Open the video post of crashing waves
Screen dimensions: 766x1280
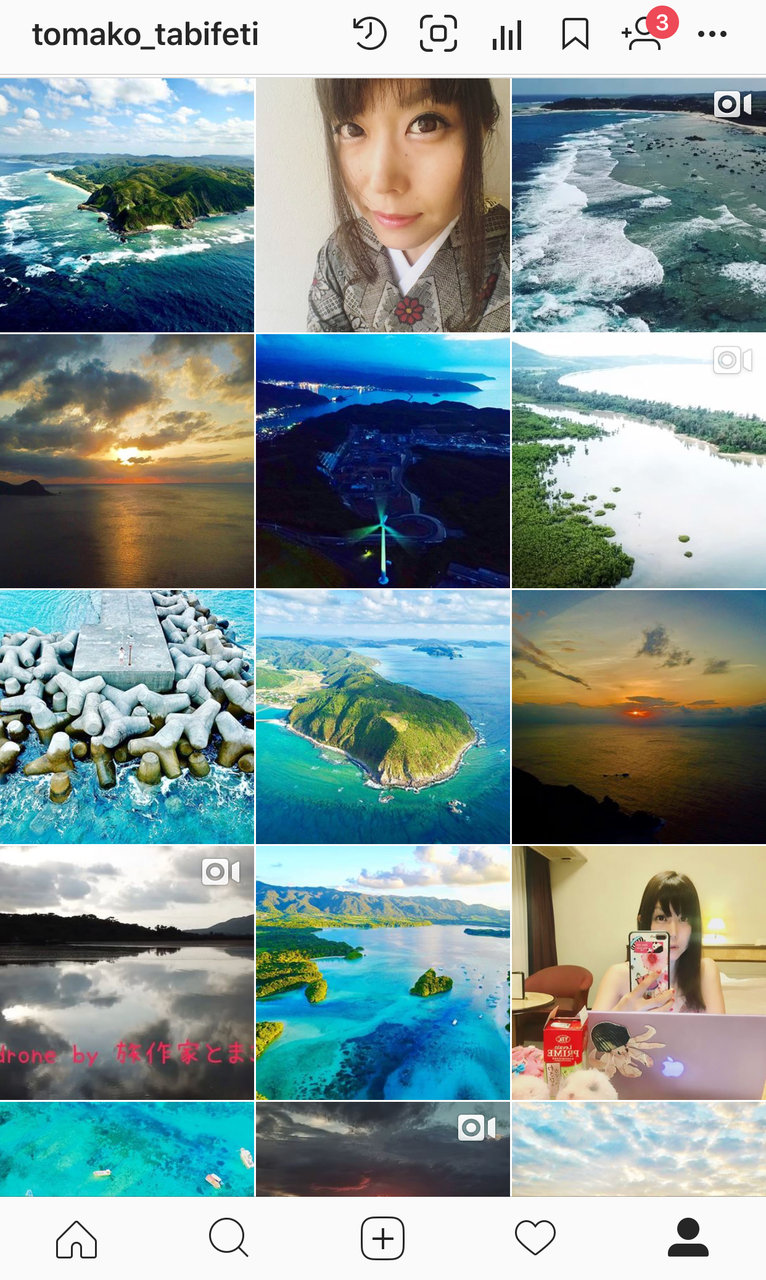click(638, 203)
